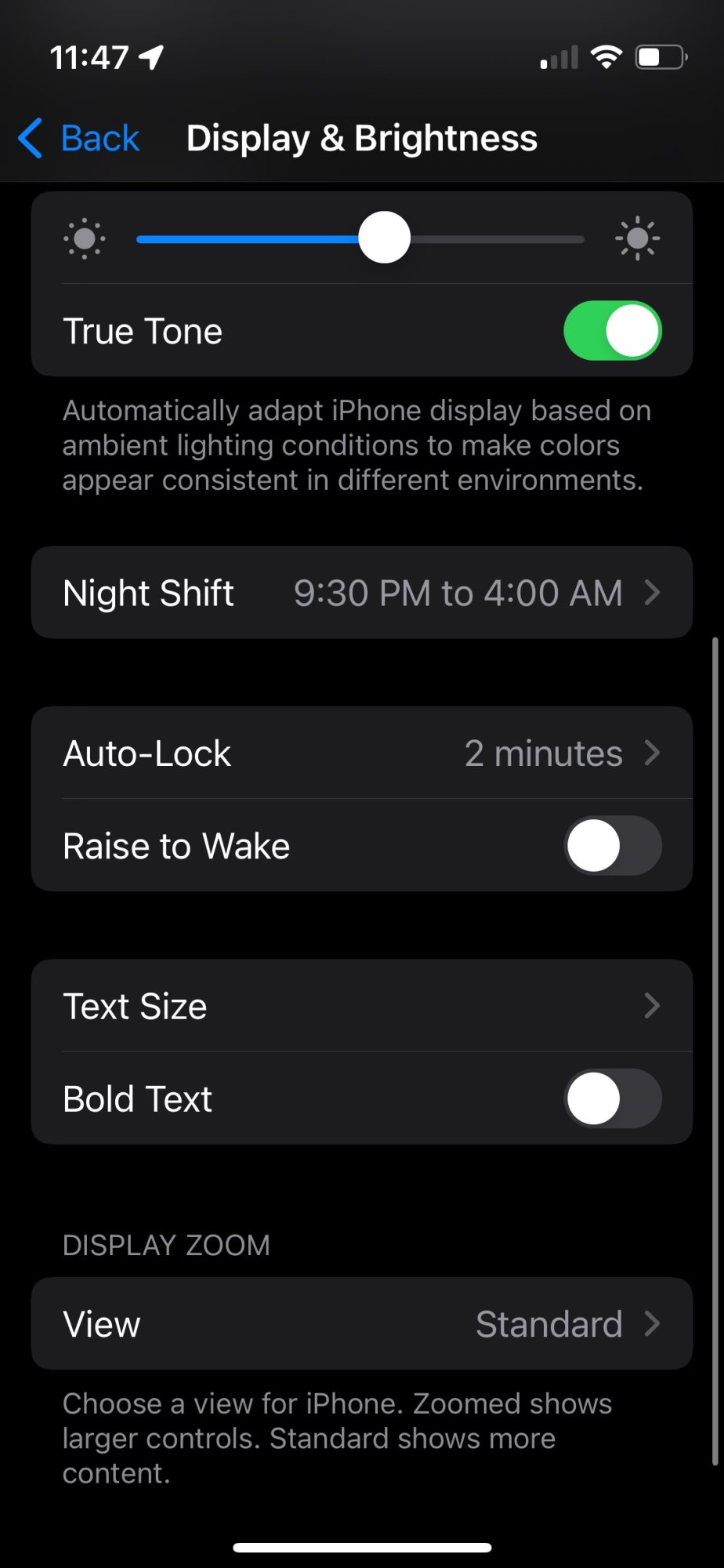The height and width of the screenshot is (1568, 724).
Task: Open Display Zoom View options
Action: tap(361, 1324)
